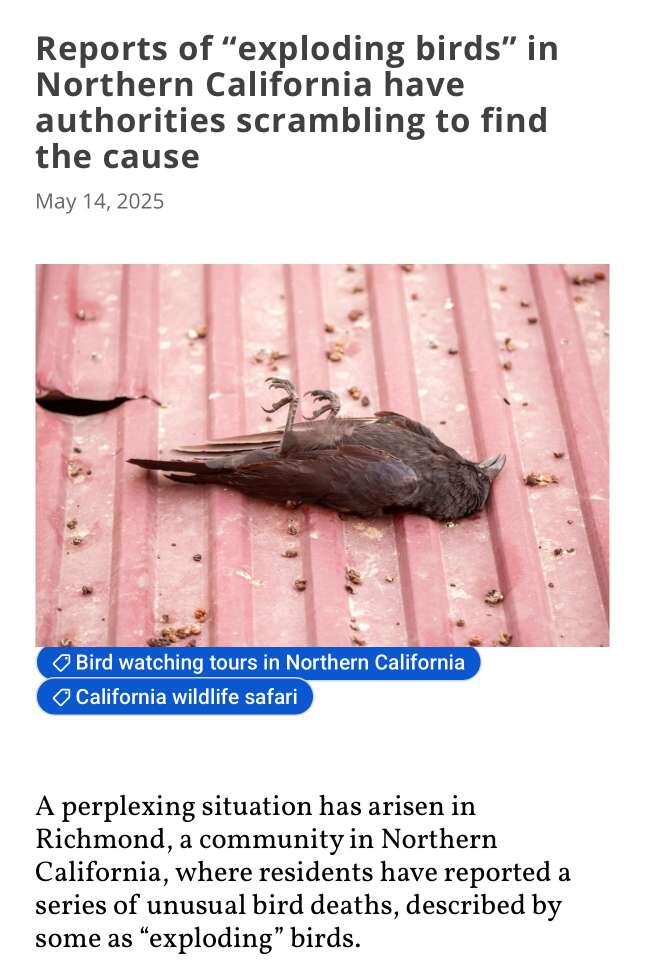
Task: Open Bird watching tours in Northern California tag
Action: (x=258, y=663)
